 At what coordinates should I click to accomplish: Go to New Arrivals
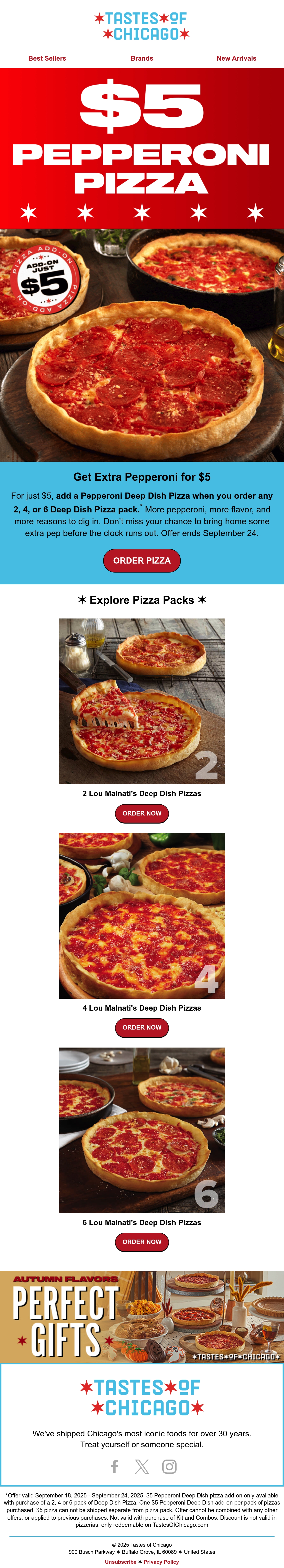237,58
